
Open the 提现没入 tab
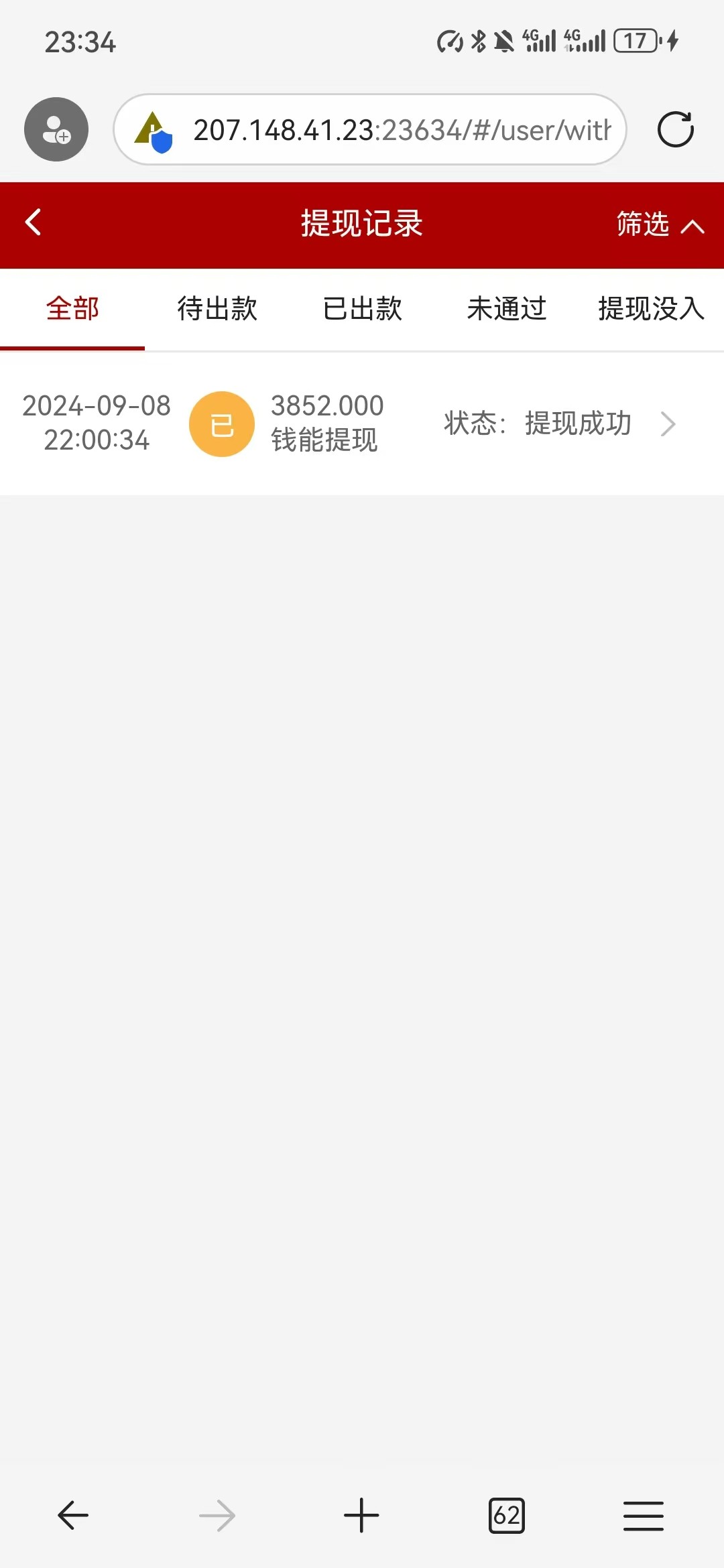652,309
